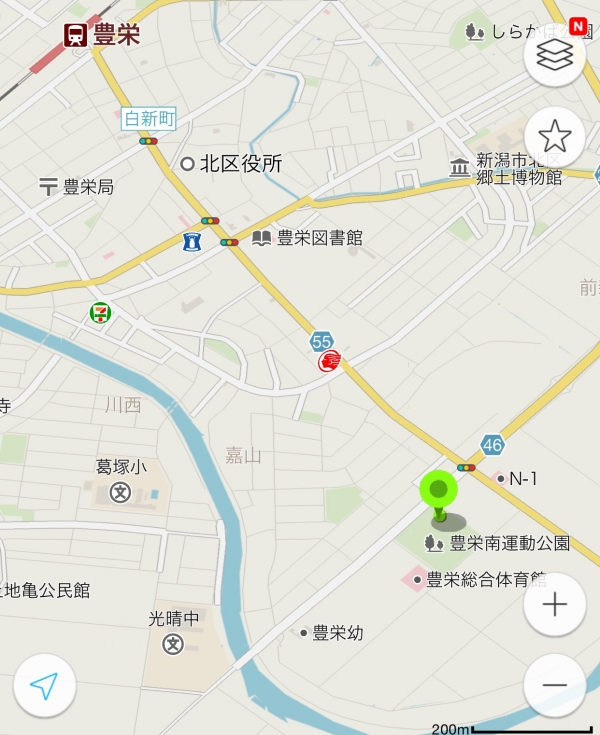Open saved favorites star button

[x=554, y=137]
